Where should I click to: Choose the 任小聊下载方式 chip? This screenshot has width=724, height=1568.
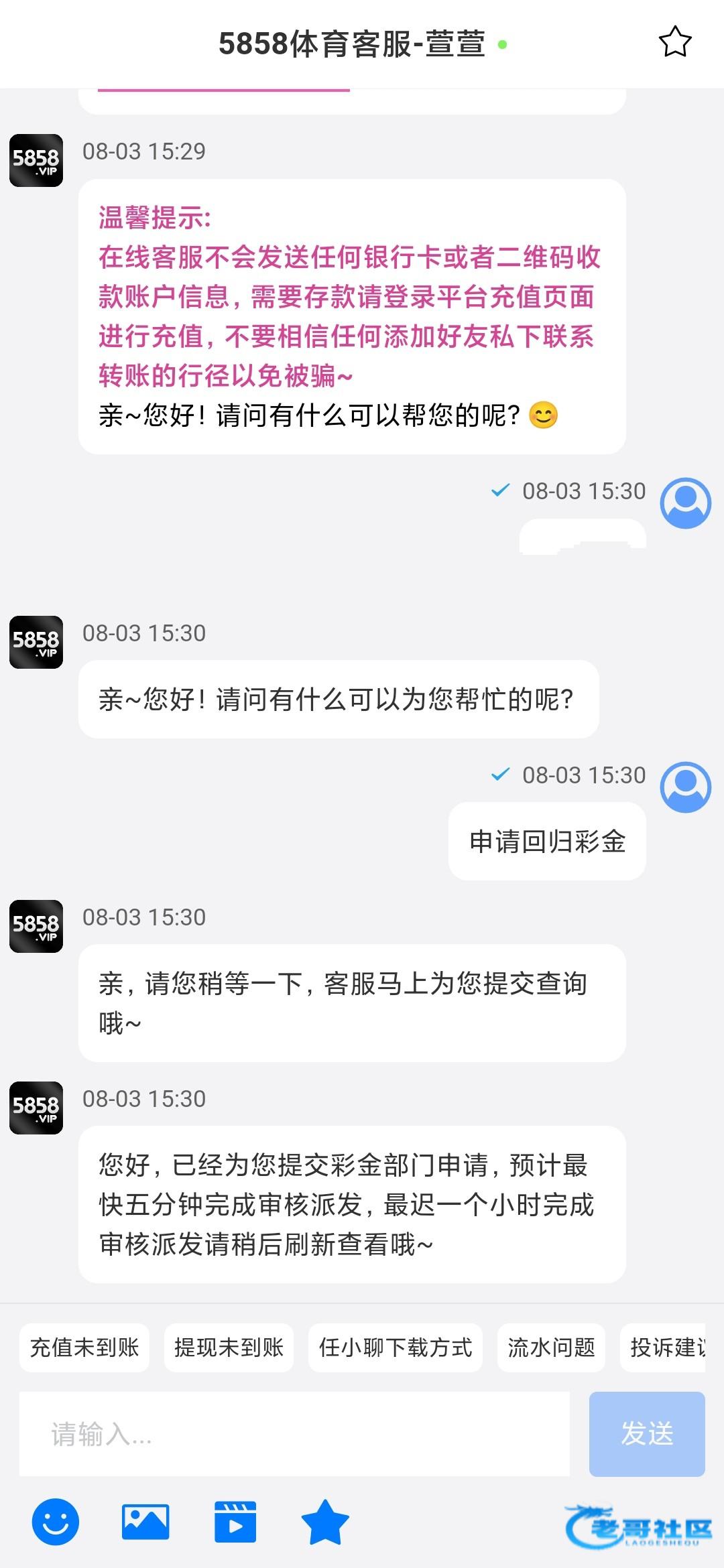[x=396, y=1348]
